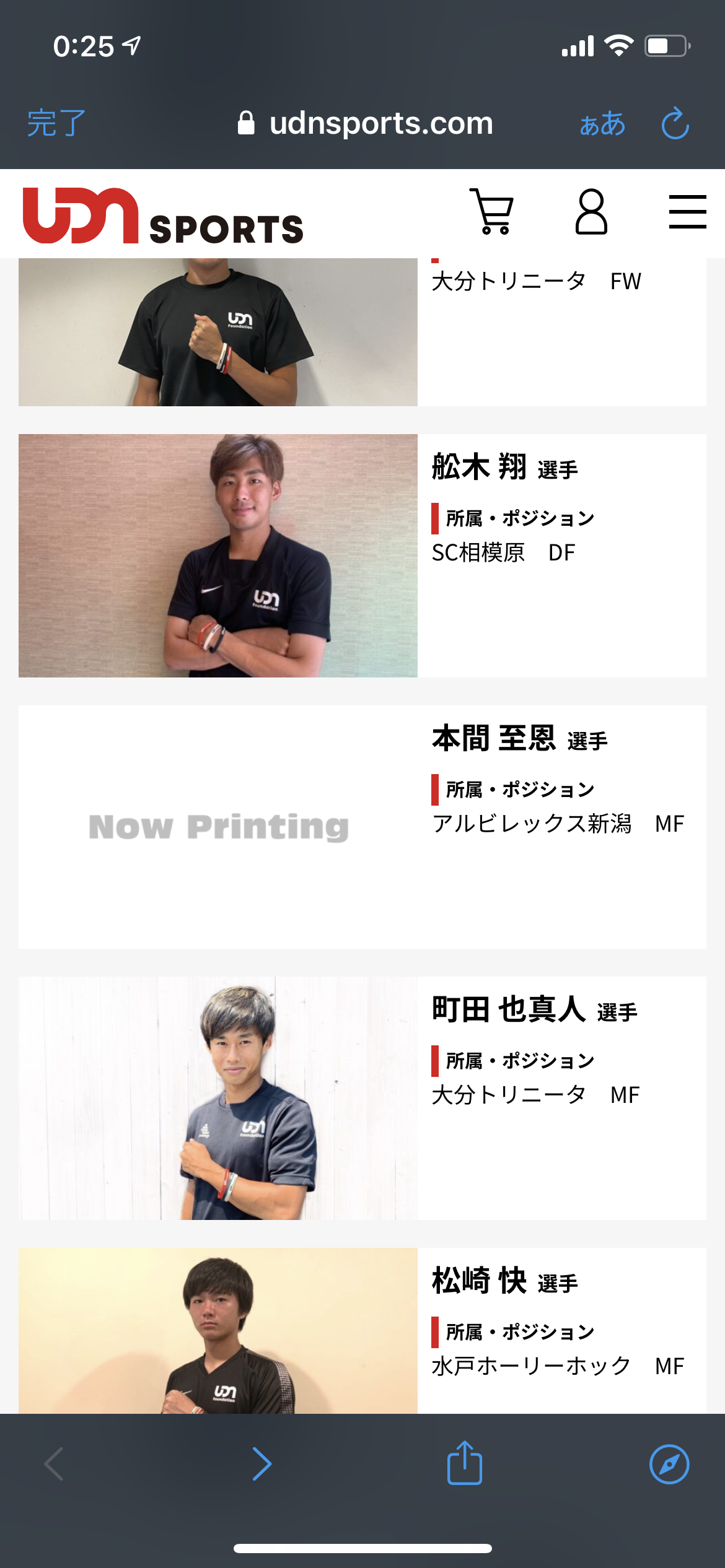Reload the udnsports.com page
Image resolution: width=725 pixels, height=1568 pixels.
[x=675, y=124]
